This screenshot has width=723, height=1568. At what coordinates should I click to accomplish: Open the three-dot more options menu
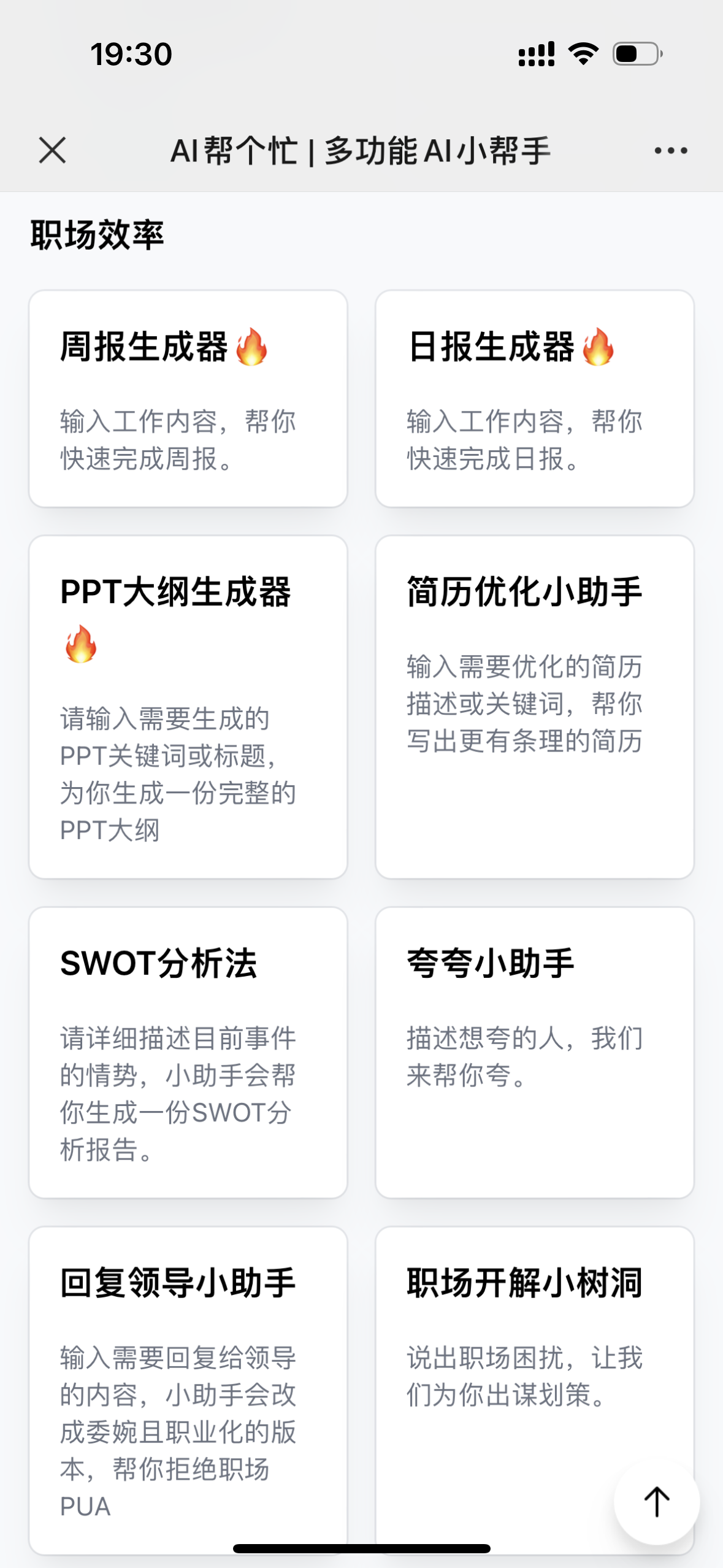point(671,150)
